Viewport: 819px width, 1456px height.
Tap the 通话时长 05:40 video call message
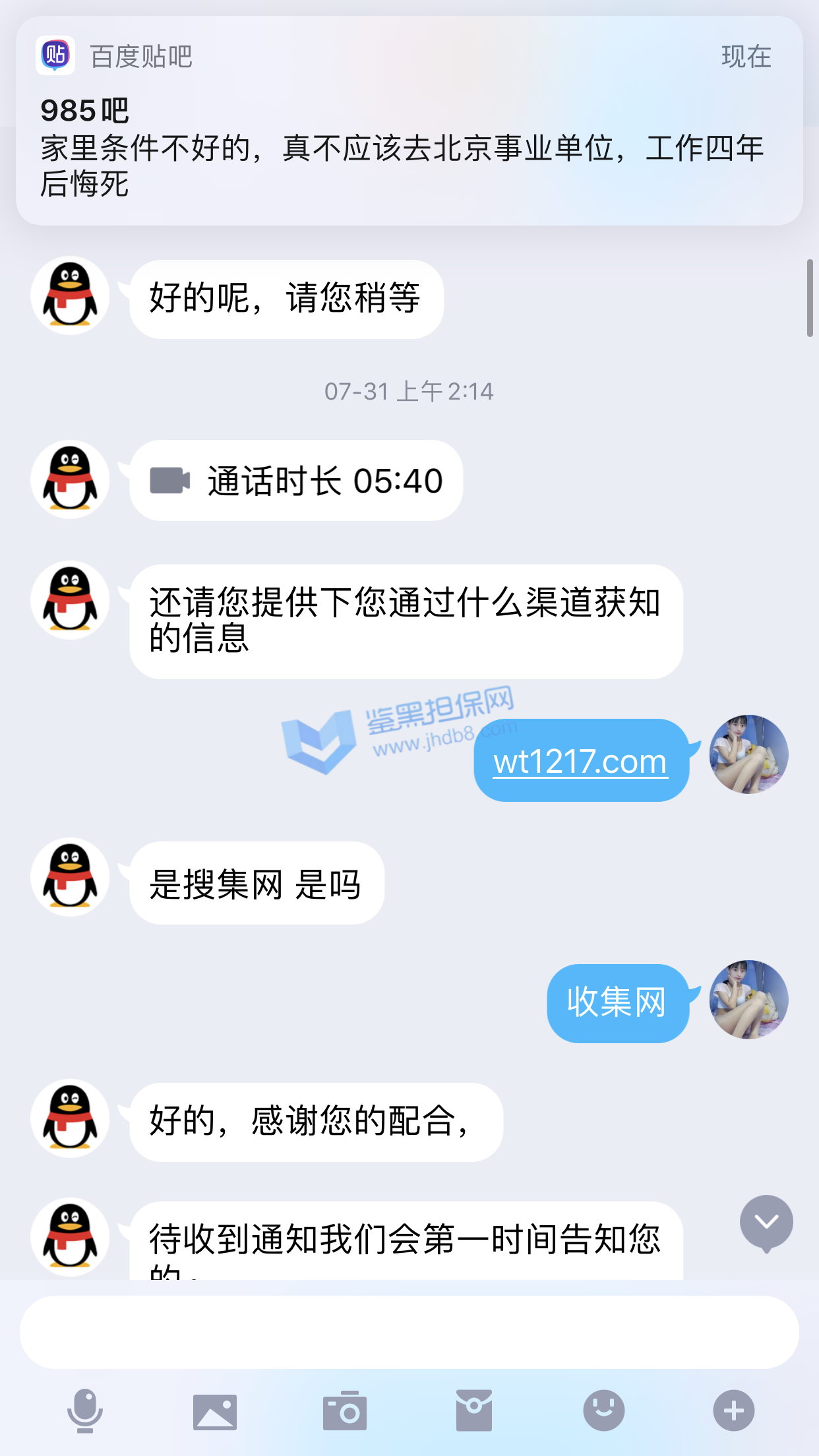pos(297,481)
